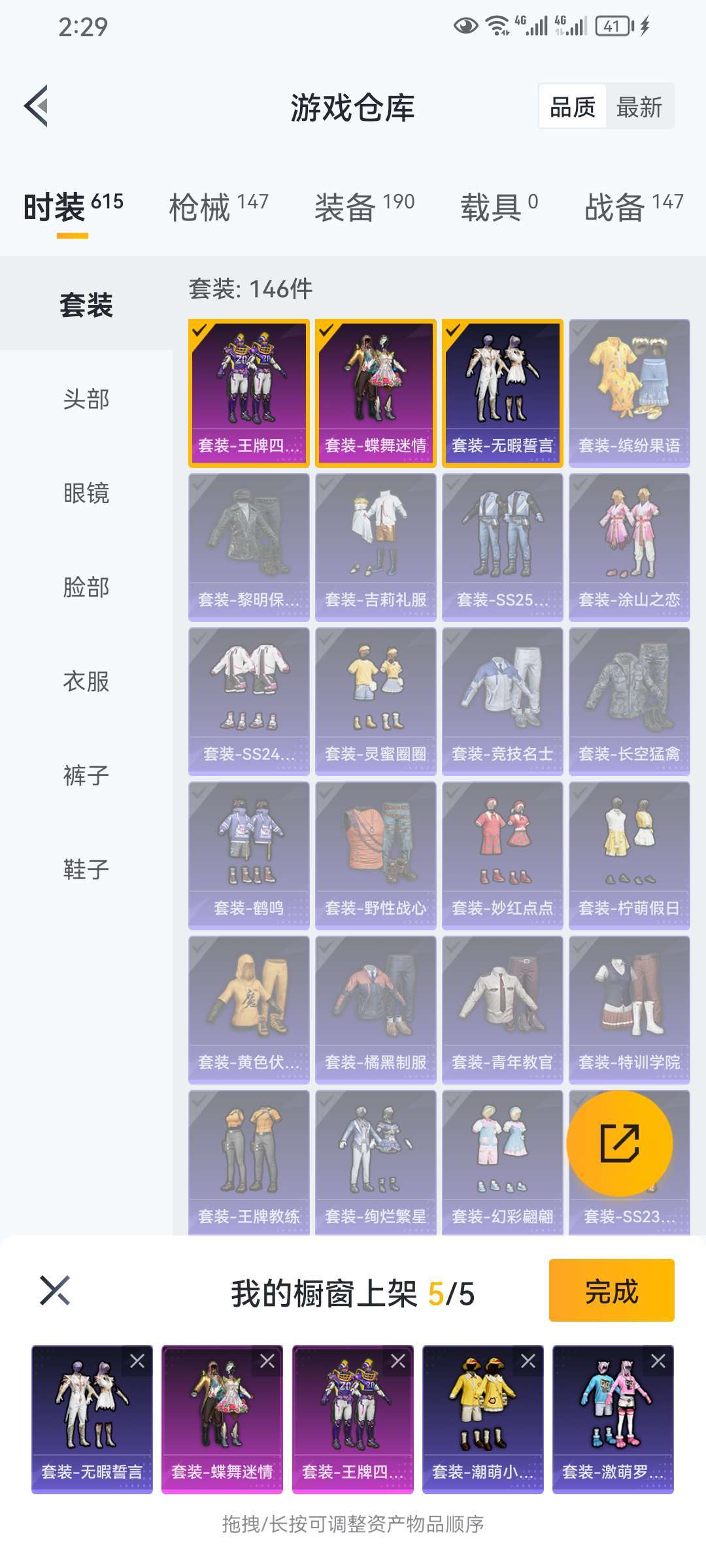
Task: Remove 套装-激萌罗 from the showcase
Action: (658, 1361)
